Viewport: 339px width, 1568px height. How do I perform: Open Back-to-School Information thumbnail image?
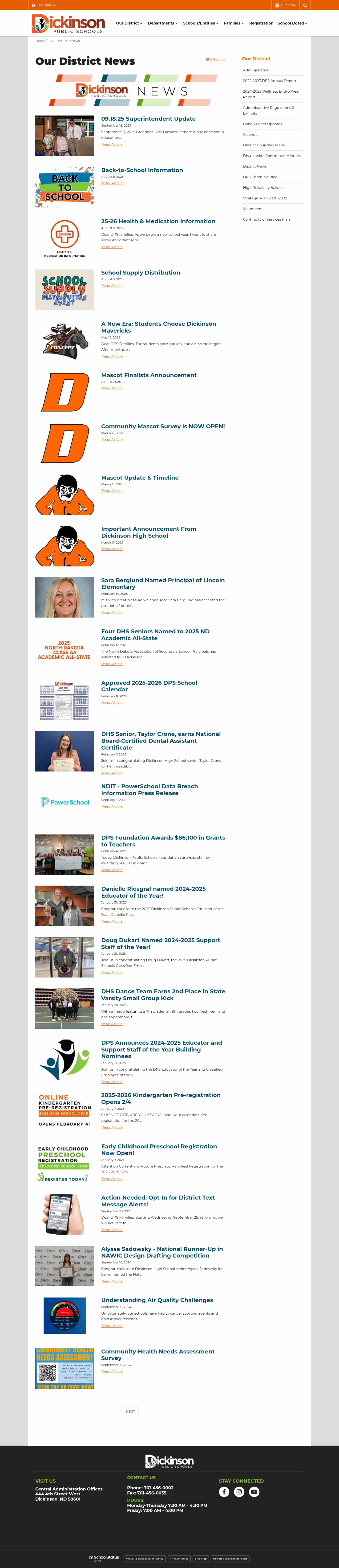[65, 187]
